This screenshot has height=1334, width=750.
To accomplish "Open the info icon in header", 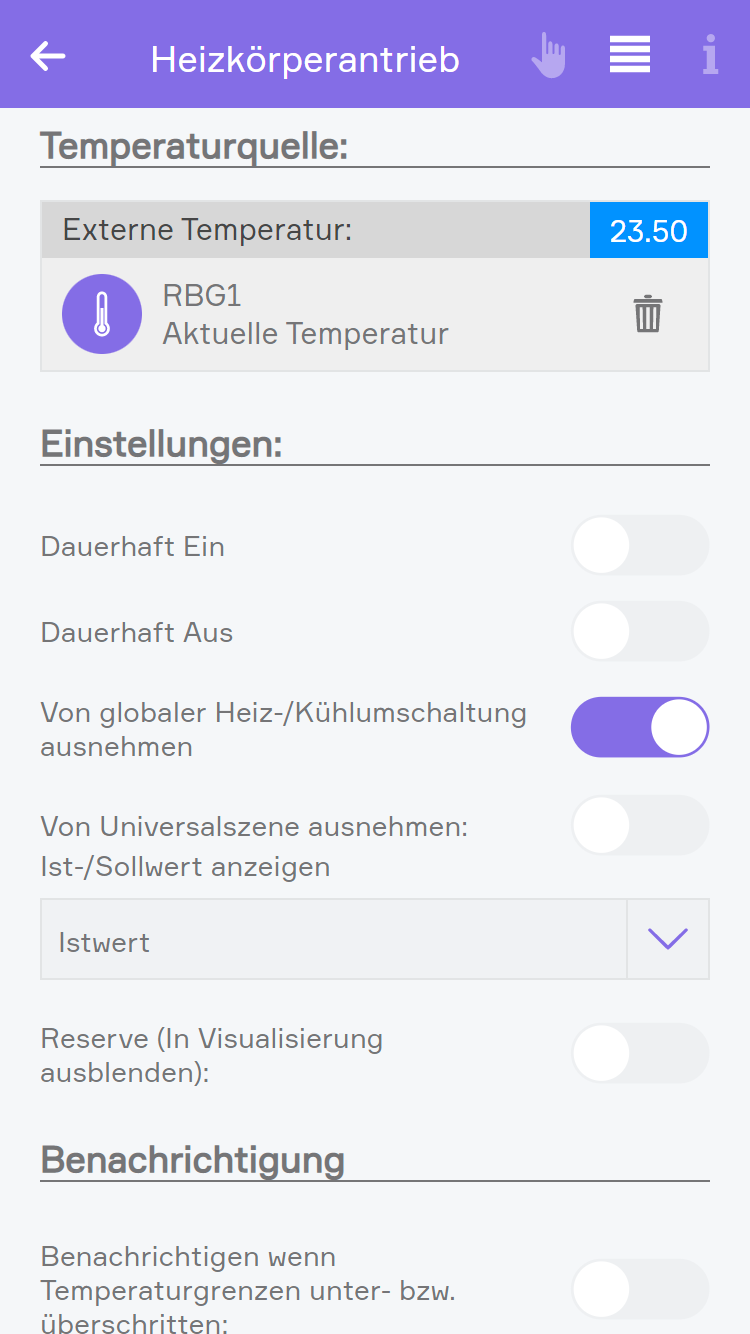I will click(x=710, y=56).
